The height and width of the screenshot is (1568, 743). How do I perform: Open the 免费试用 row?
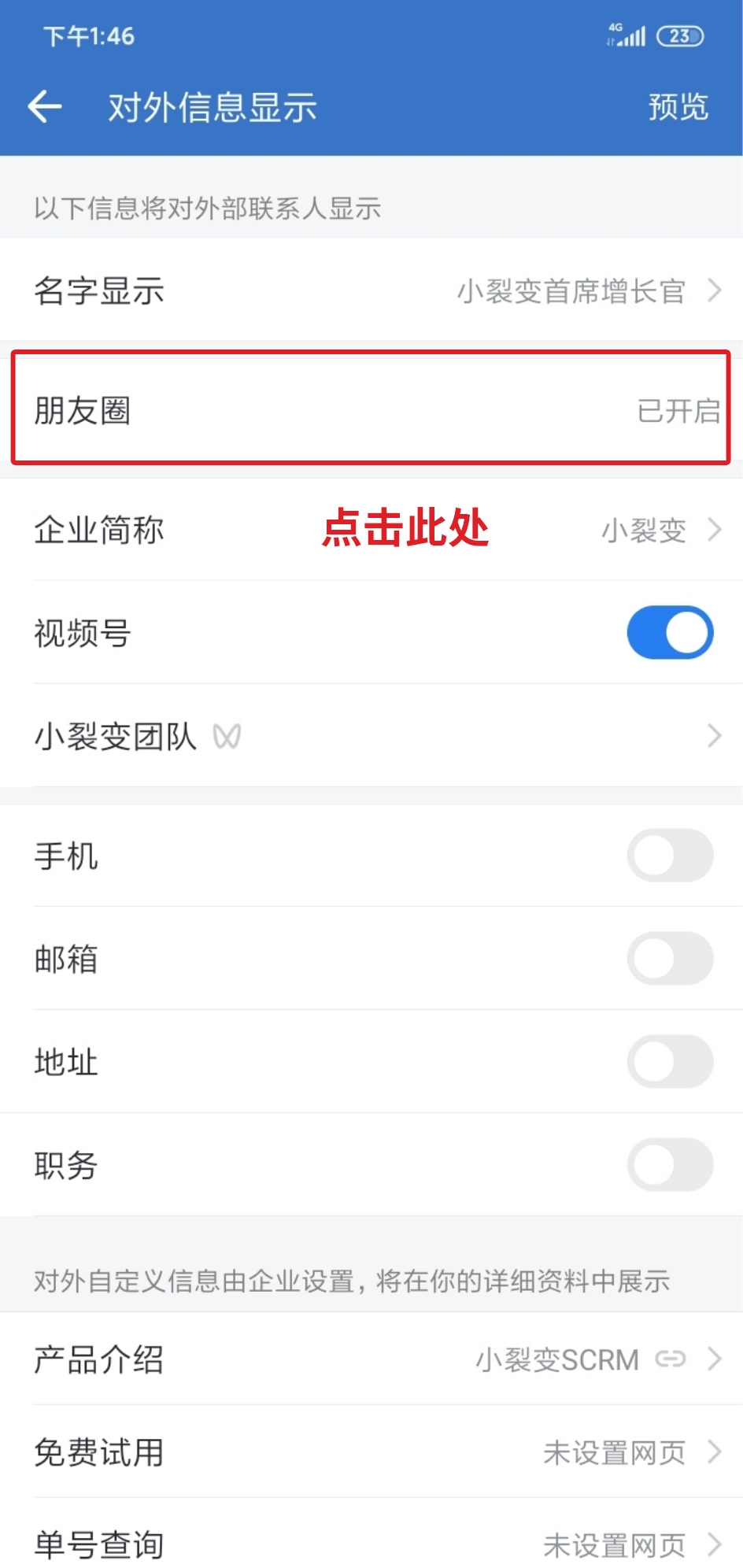371,1452
